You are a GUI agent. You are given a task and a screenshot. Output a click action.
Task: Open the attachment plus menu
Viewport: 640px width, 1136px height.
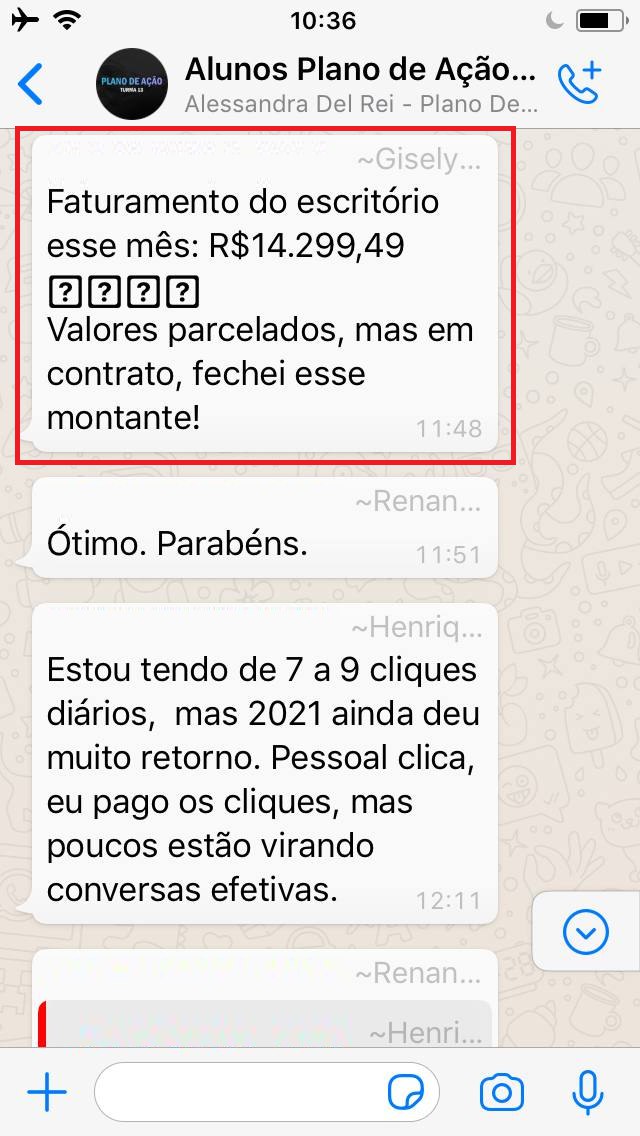tap(46, 1093)
